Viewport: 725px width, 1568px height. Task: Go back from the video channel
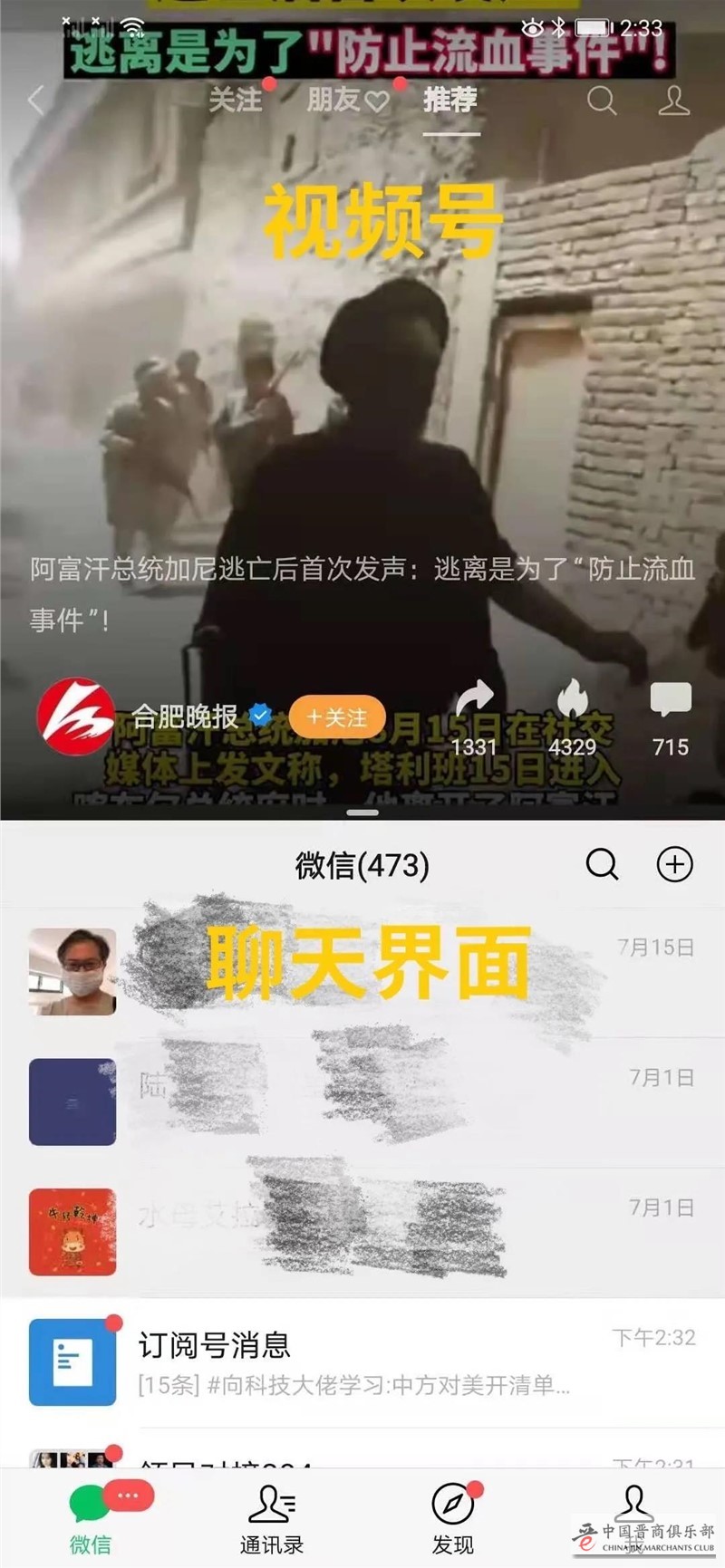tap(36, 100)
